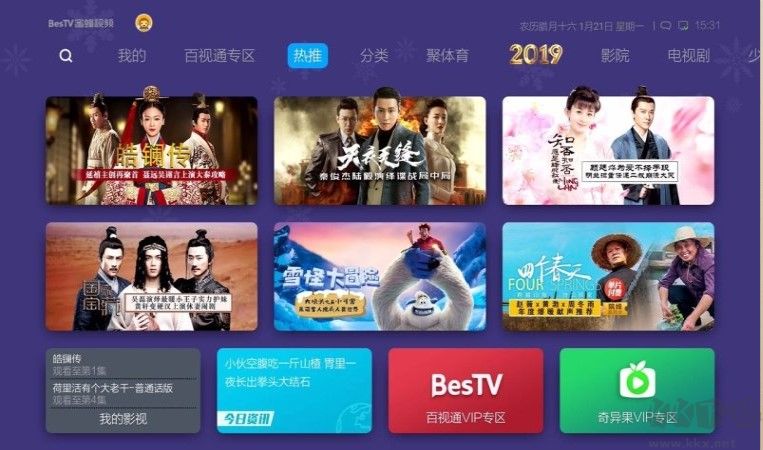Open the 电视剧 tab

click(688, 56)
